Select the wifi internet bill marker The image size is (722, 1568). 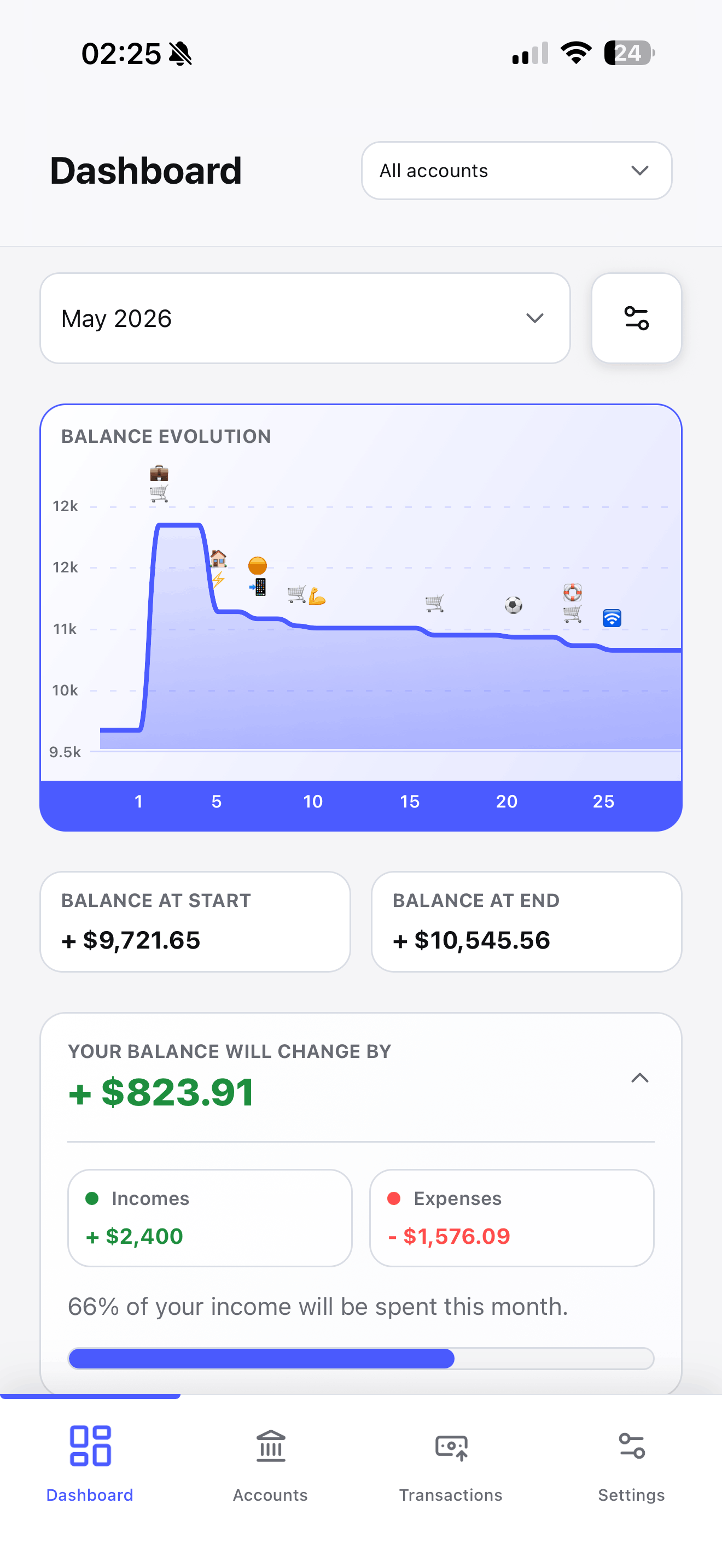pyautogui.click(x=613, y=618)
